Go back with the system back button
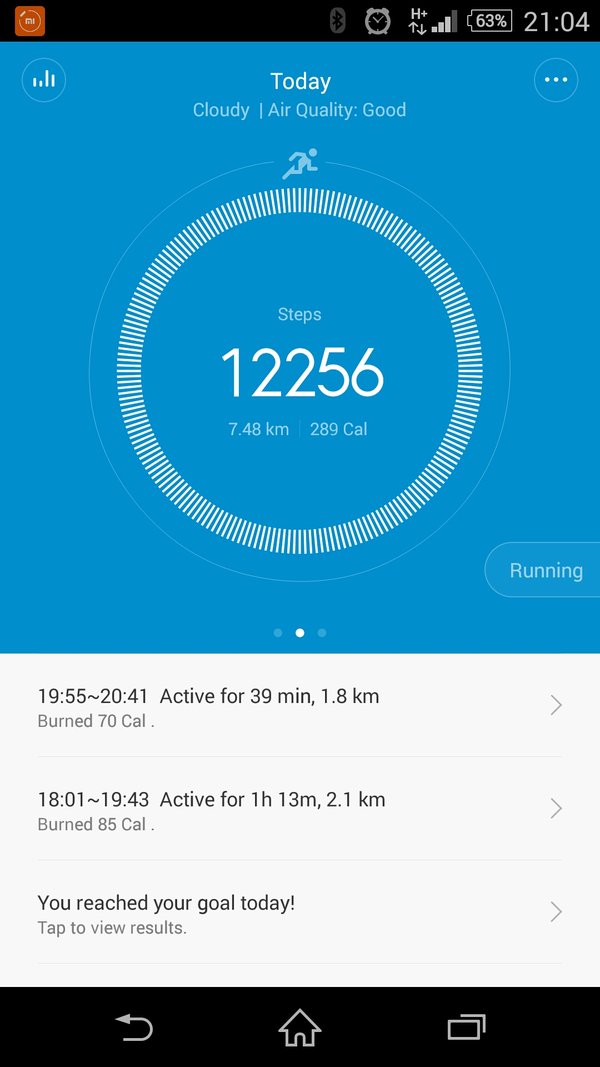 tap(134, 1027)
